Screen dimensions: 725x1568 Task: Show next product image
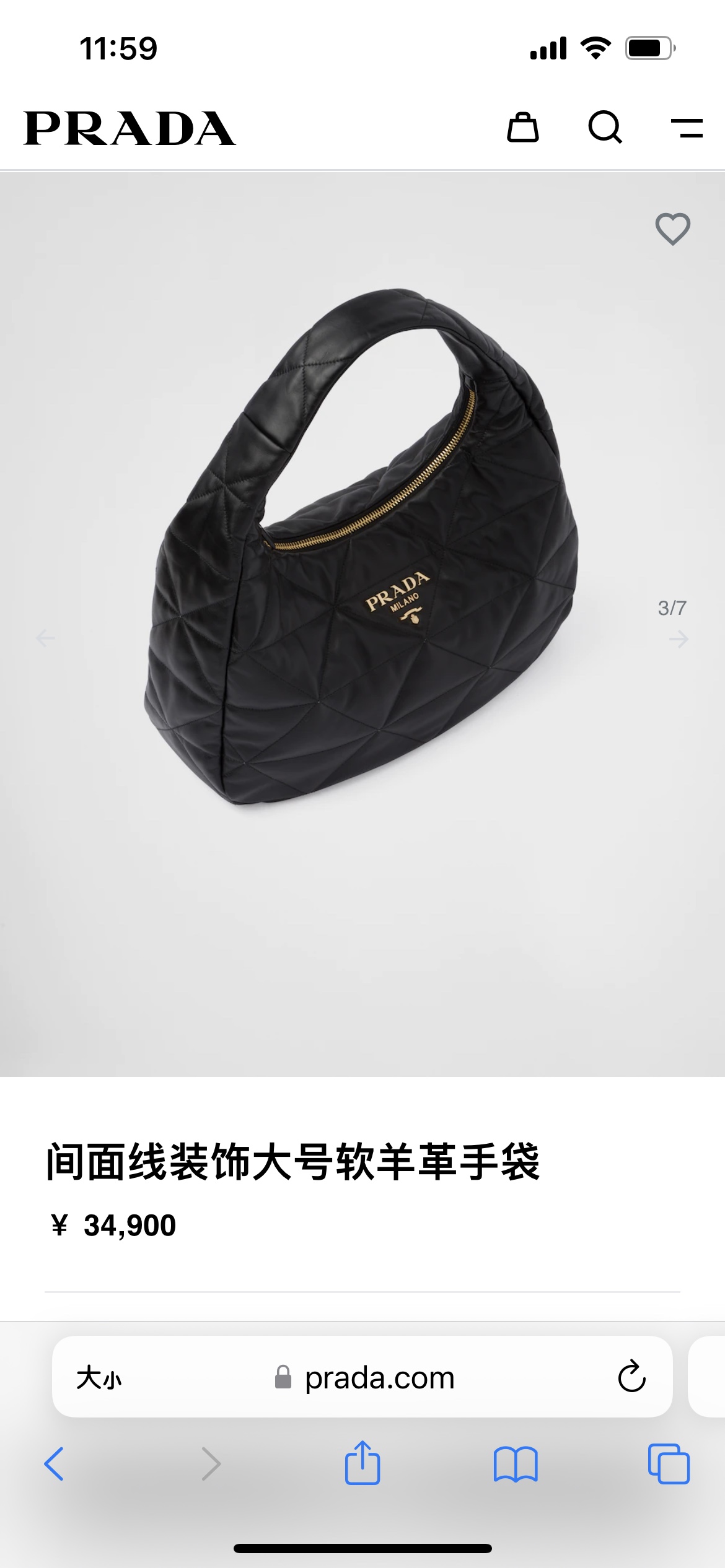[679, 638]
